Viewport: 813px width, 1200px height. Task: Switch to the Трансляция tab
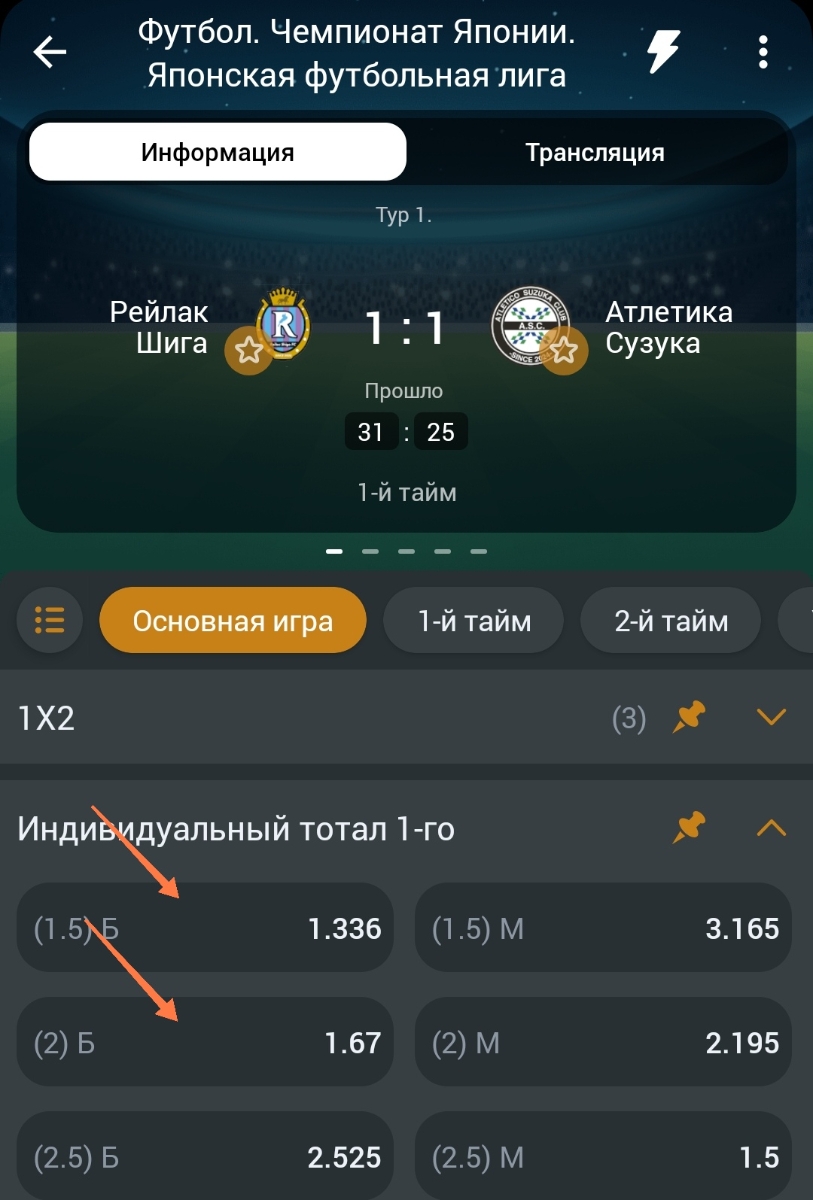(595, 153)
